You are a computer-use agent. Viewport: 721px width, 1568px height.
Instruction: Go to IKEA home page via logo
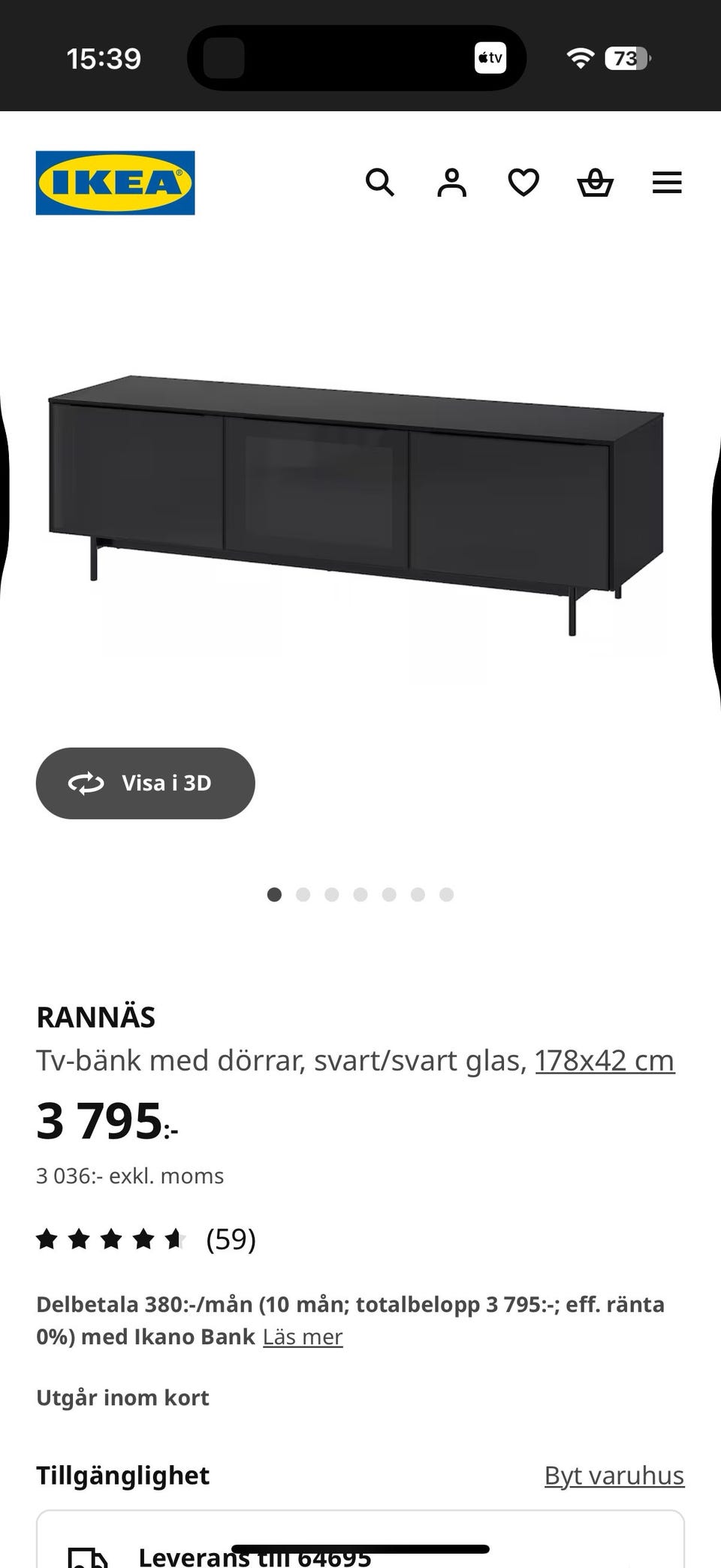coord(115,183)
